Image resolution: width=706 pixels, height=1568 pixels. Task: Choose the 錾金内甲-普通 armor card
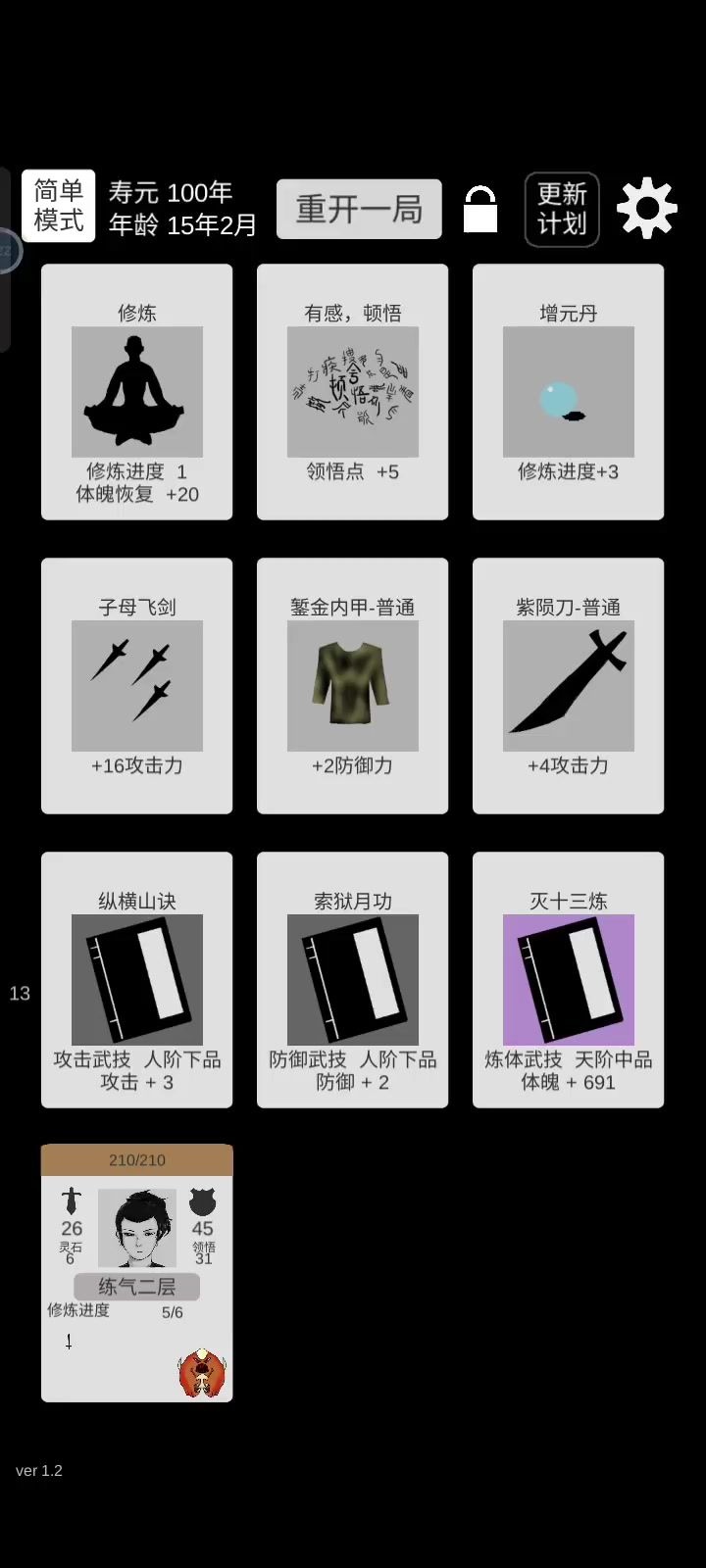(353, 686)
